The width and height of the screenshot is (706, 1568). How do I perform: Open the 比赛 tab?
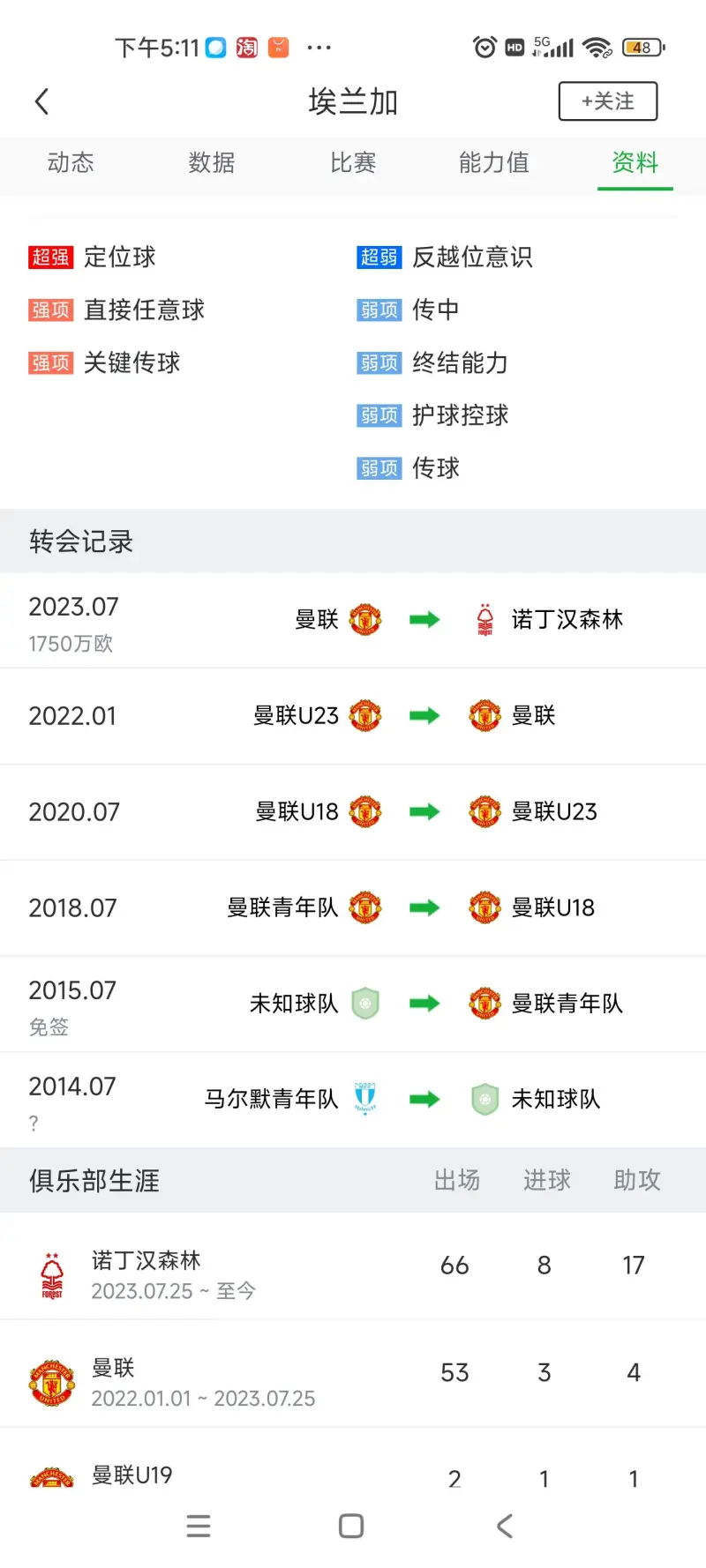point(353,163)
